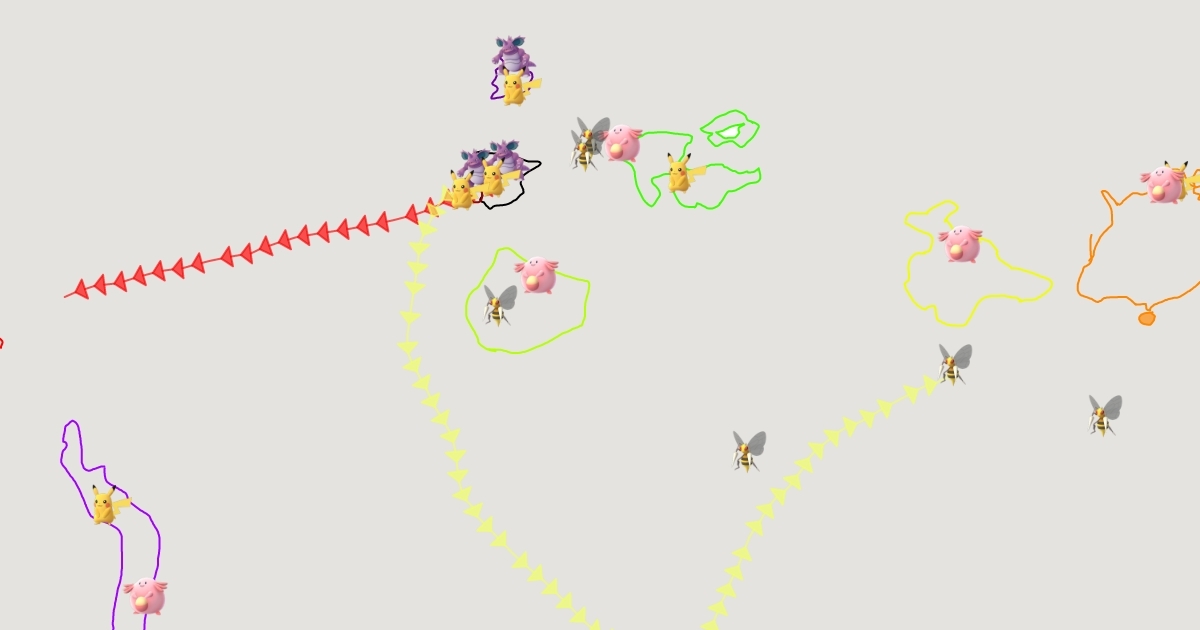1200x630 pixels.
Task: Tap the topmost Nidoking marker above the Pikachu
Action: point(513,53)
